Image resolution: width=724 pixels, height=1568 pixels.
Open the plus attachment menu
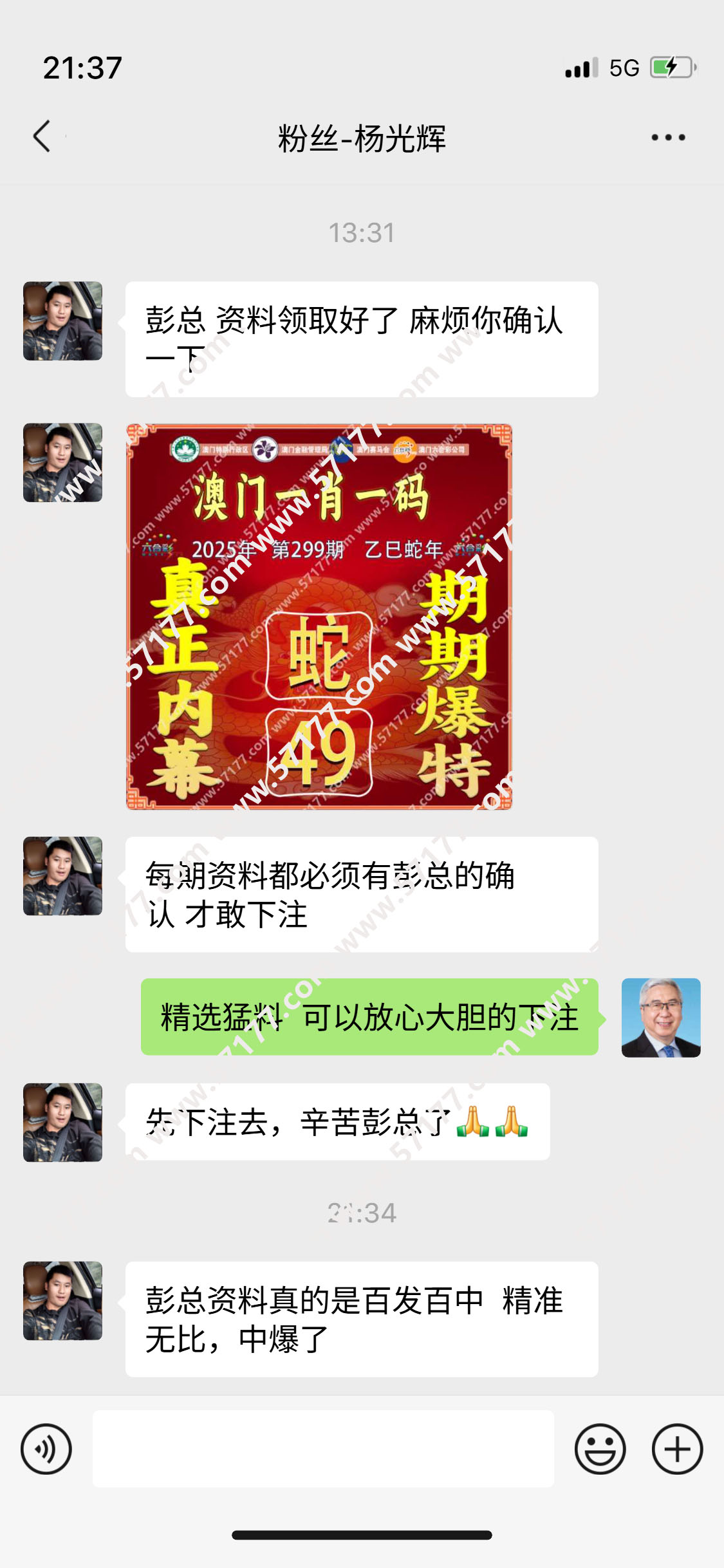(x=677, y=1449)
